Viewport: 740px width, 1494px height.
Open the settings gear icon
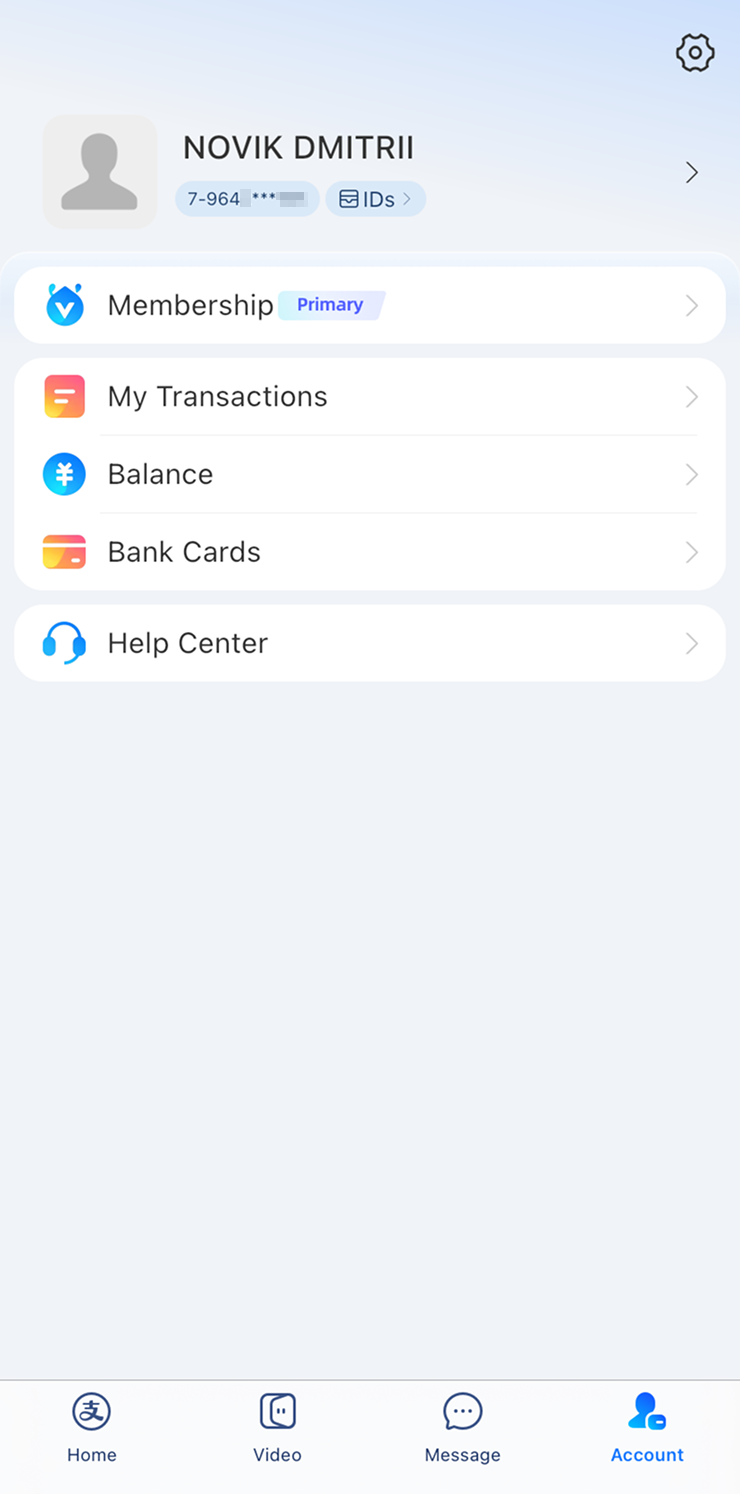(695, 53)
